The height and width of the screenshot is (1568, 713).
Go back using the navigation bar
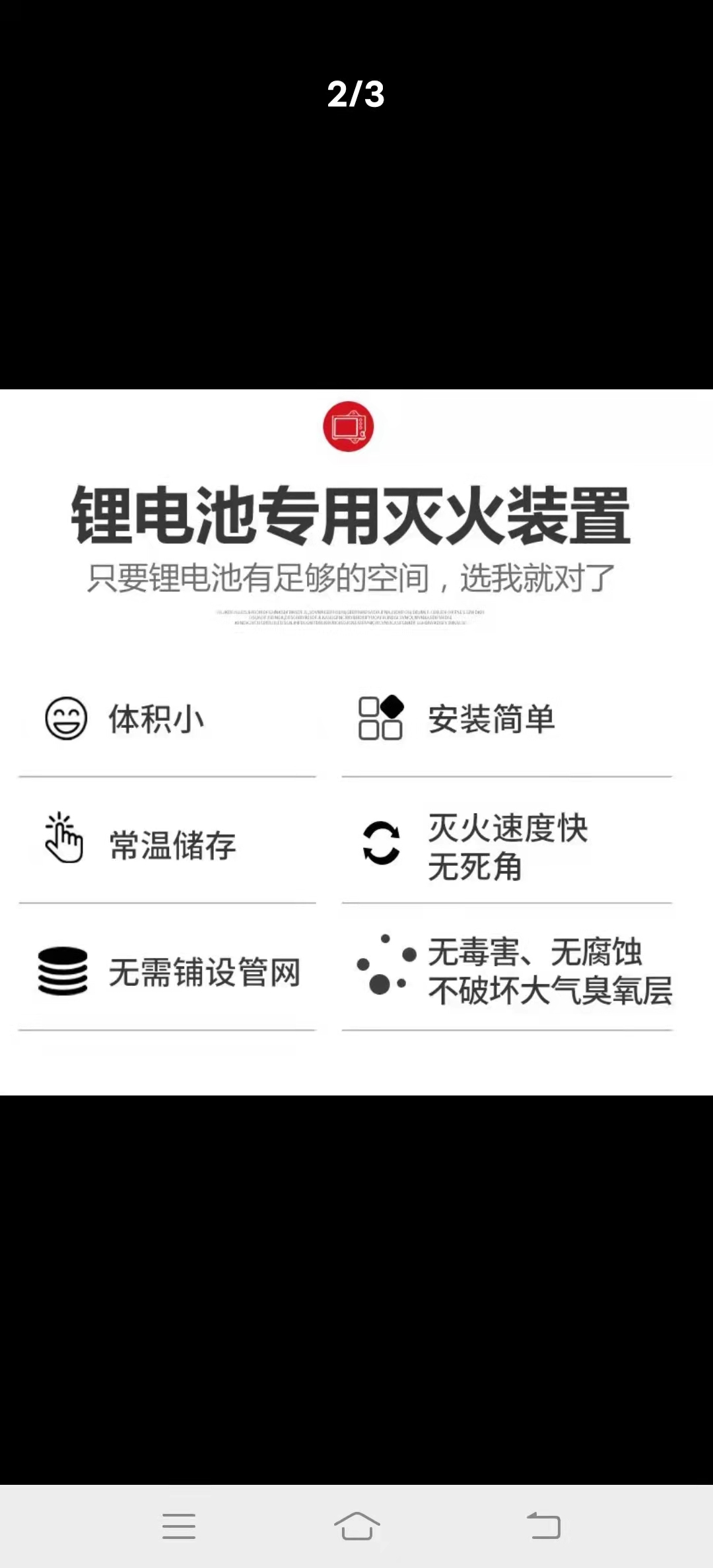(543, 1526)
